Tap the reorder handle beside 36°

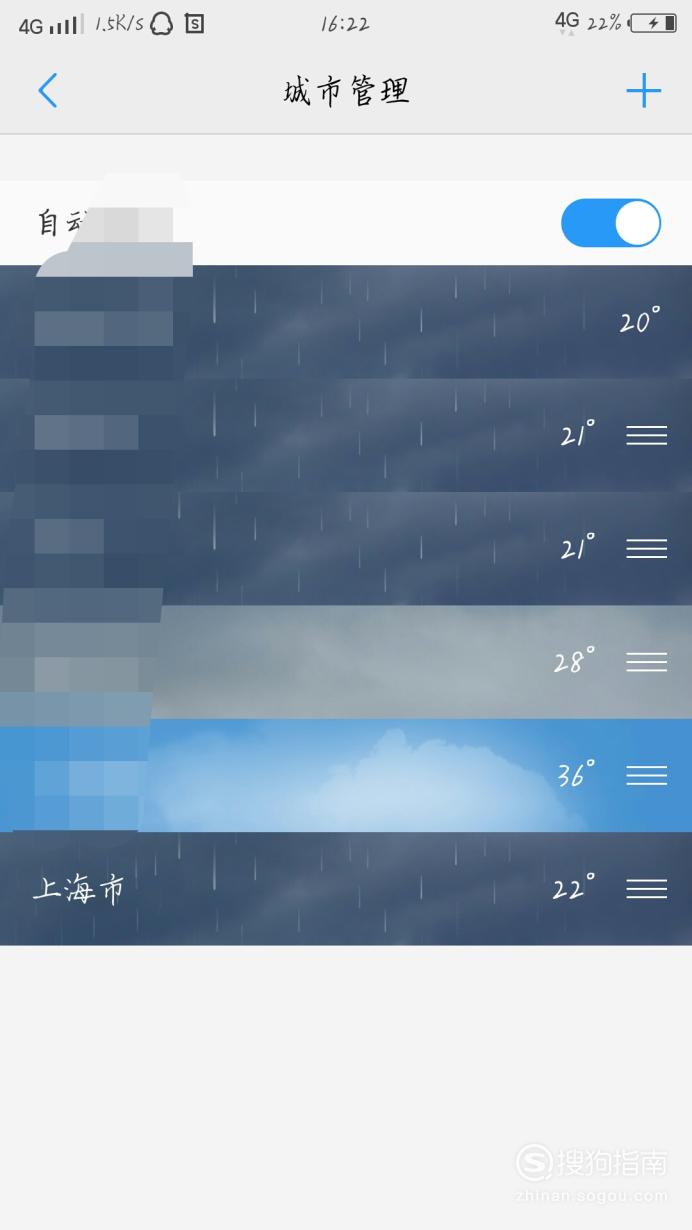point(647,775)
